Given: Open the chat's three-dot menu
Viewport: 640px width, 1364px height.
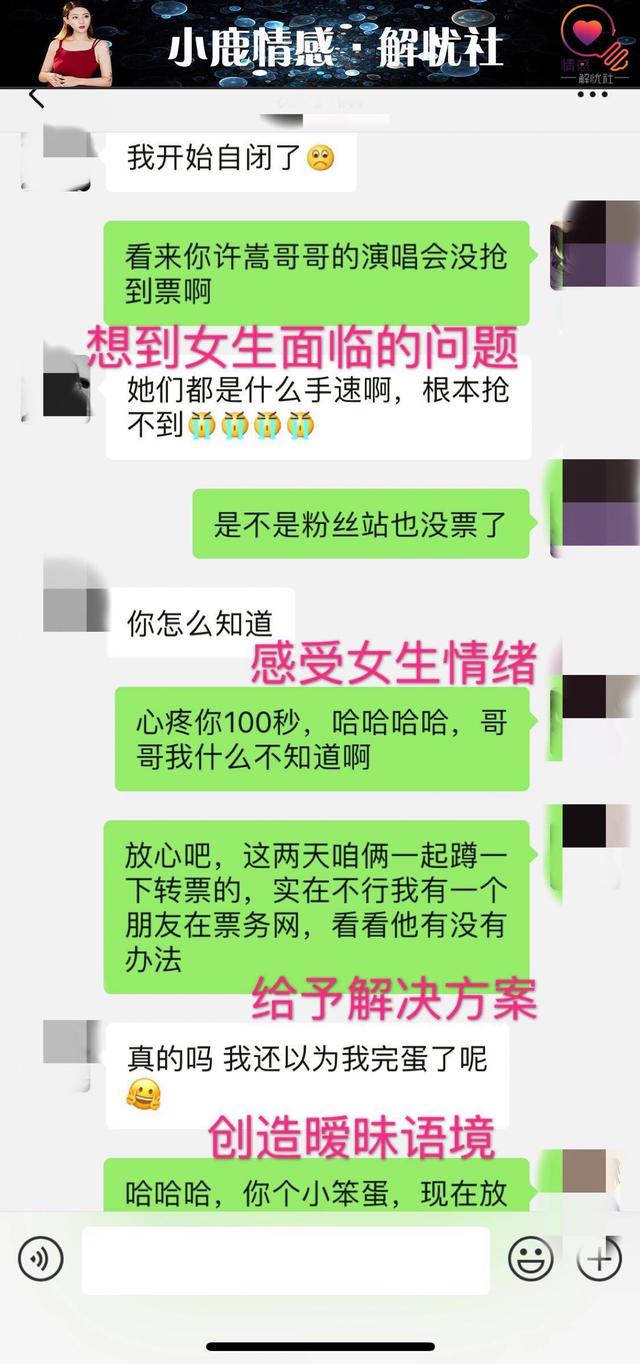Looking at the screenshot, I should (592, 95).
